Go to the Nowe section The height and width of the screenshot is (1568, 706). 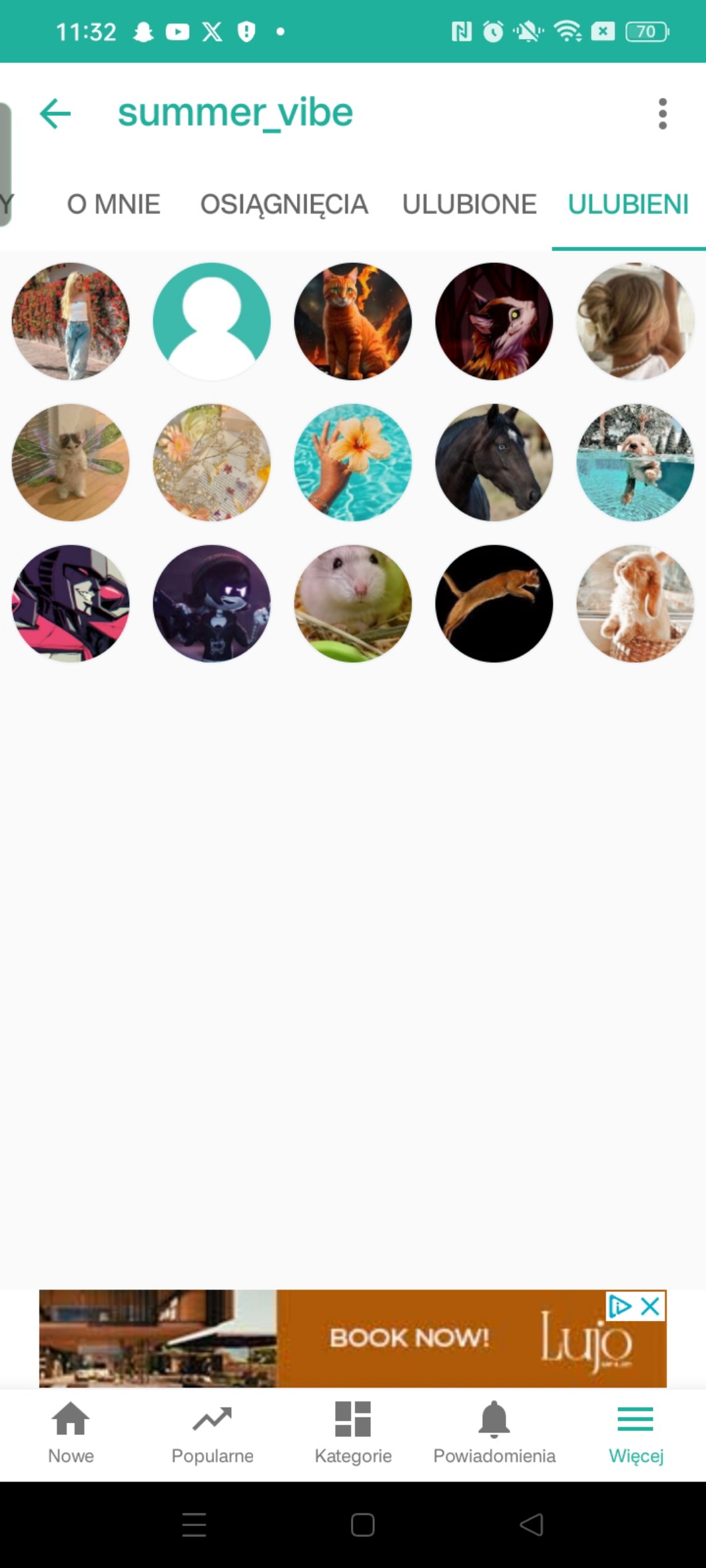[x=71, y=1432]
